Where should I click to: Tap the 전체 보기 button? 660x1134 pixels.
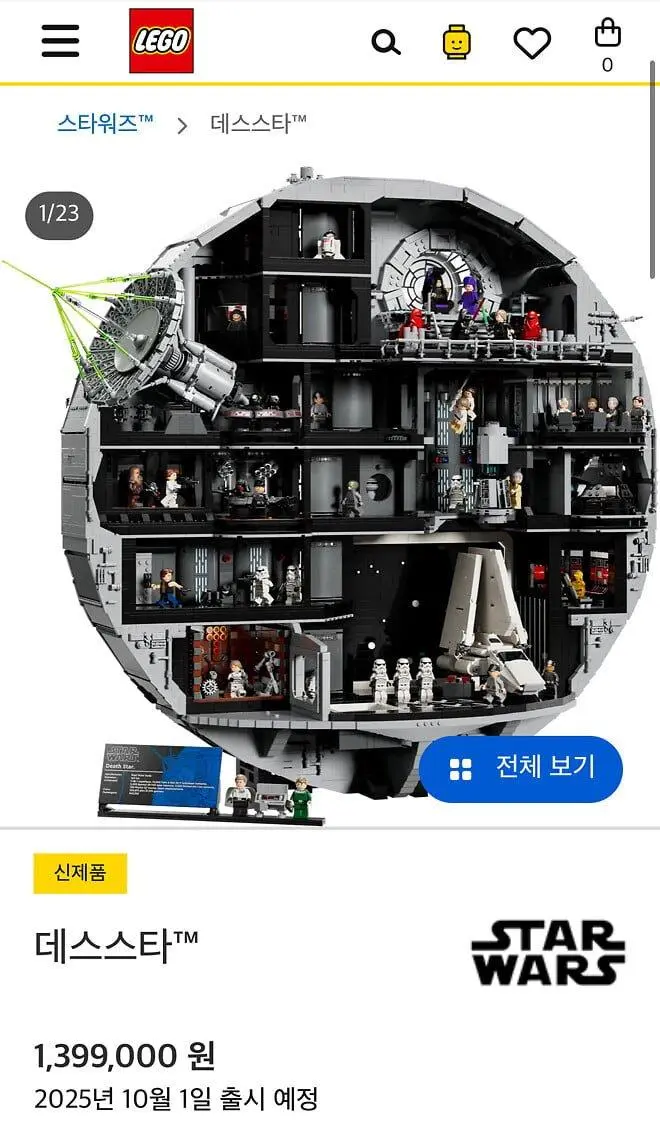pyautogui.click(x=521, y=768)
